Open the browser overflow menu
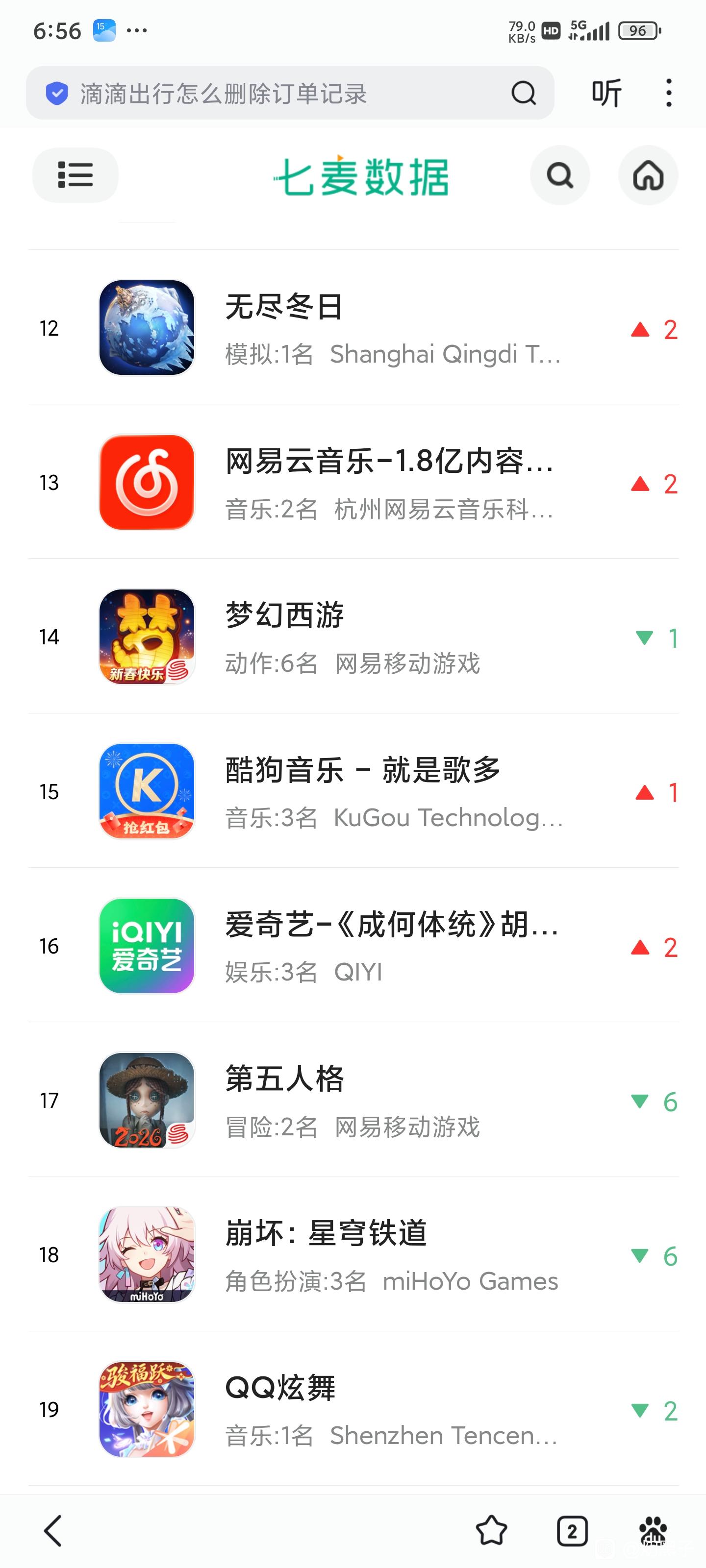 (669, 93)
